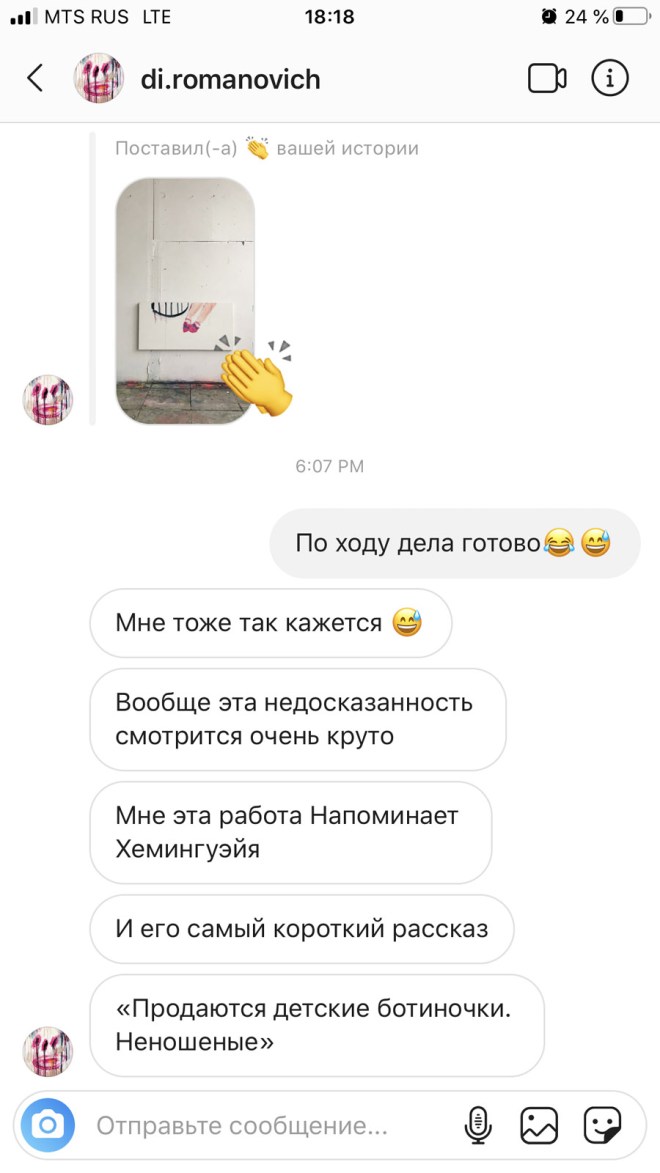The height and width of the screenshot is (1173, 660).
Task: Open conversation details info icon
Action: pyautogui.click(x=610, y=78)
